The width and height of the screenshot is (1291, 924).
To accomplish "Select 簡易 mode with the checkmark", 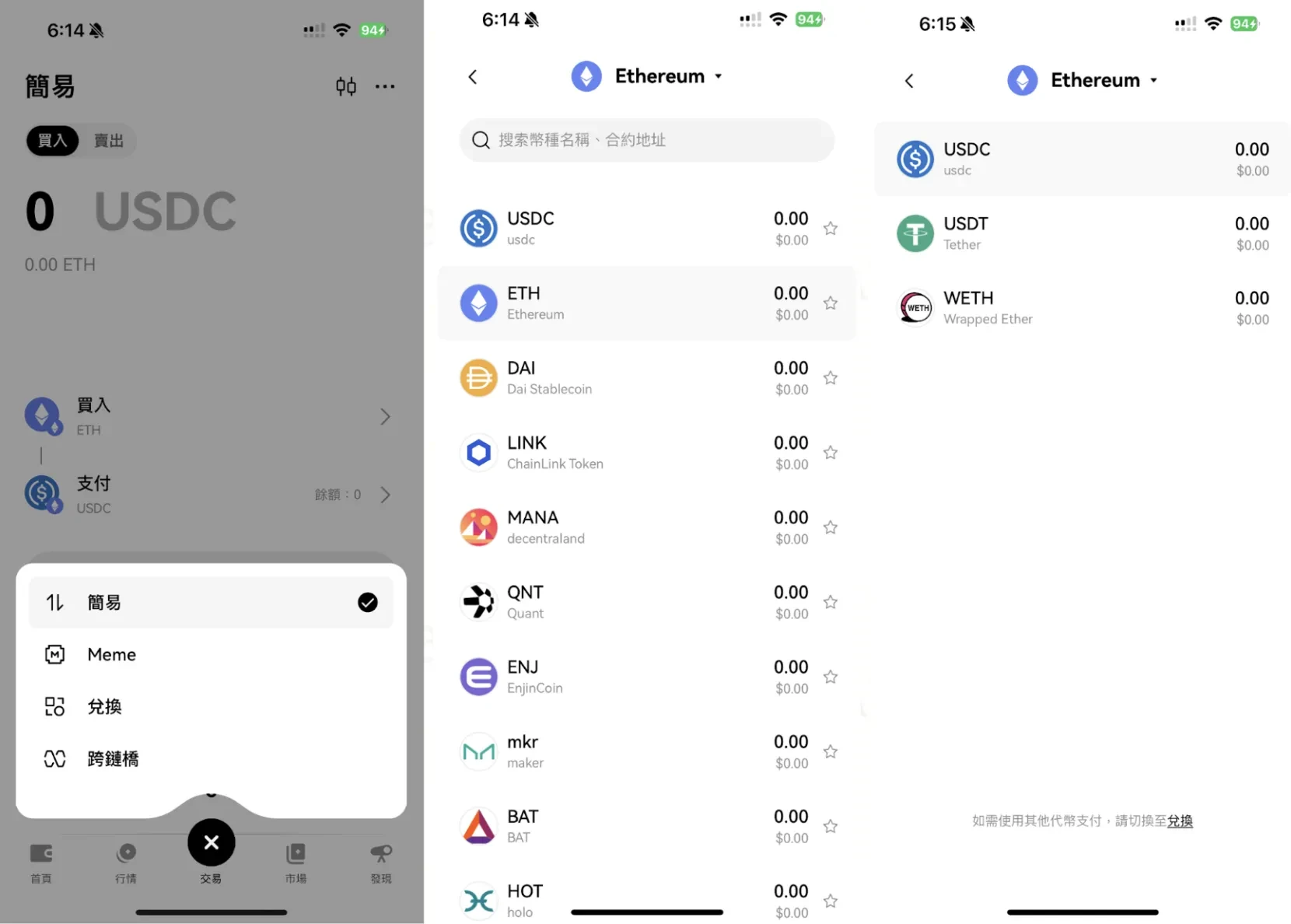I will point(210,603).
